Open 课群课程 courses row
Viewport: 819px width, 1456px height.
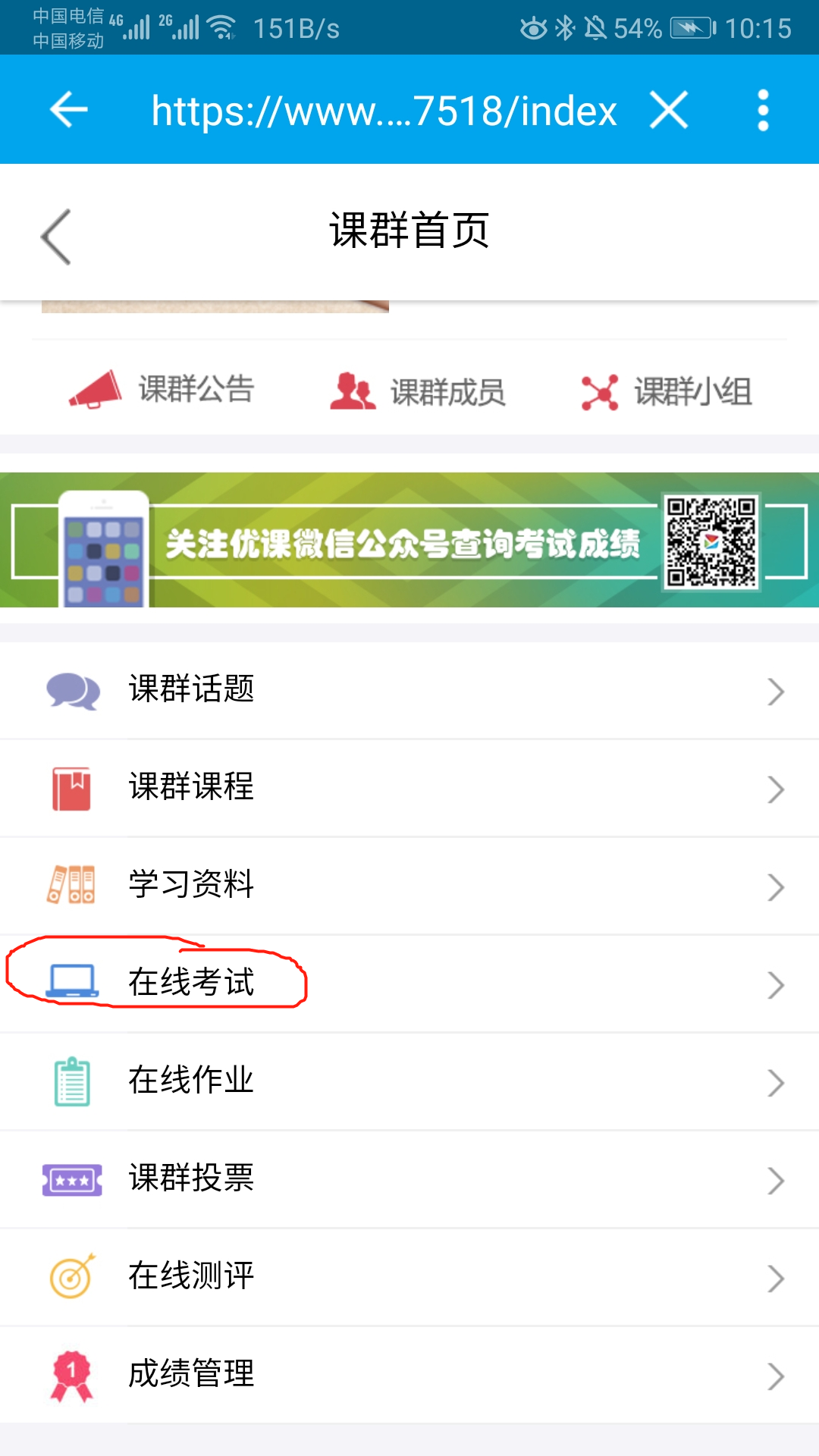click(x=409, y=788)
